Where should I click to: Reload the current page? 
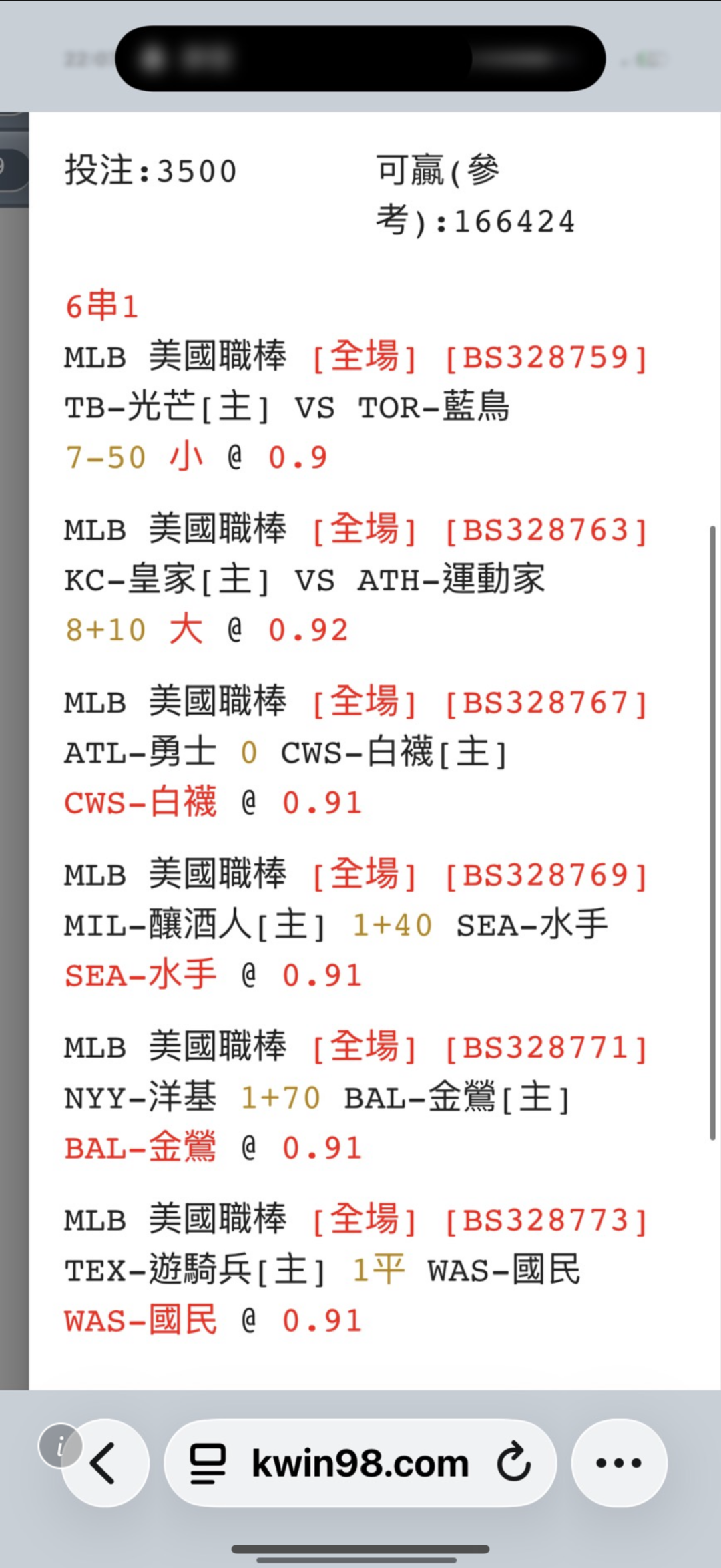click(x=513, y=1462)
